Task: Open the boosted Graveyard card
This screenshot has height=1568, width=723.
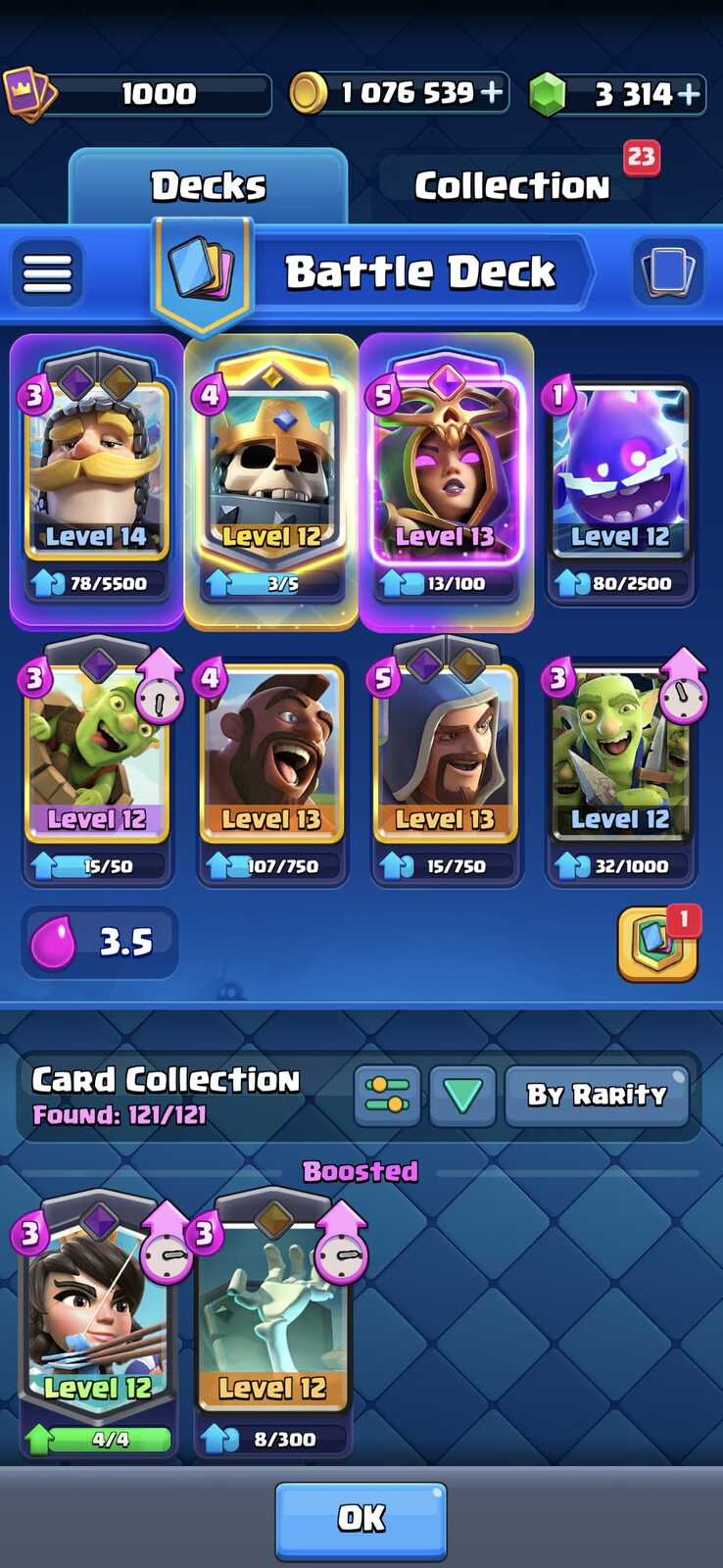Action: [x=272, y=1323]
